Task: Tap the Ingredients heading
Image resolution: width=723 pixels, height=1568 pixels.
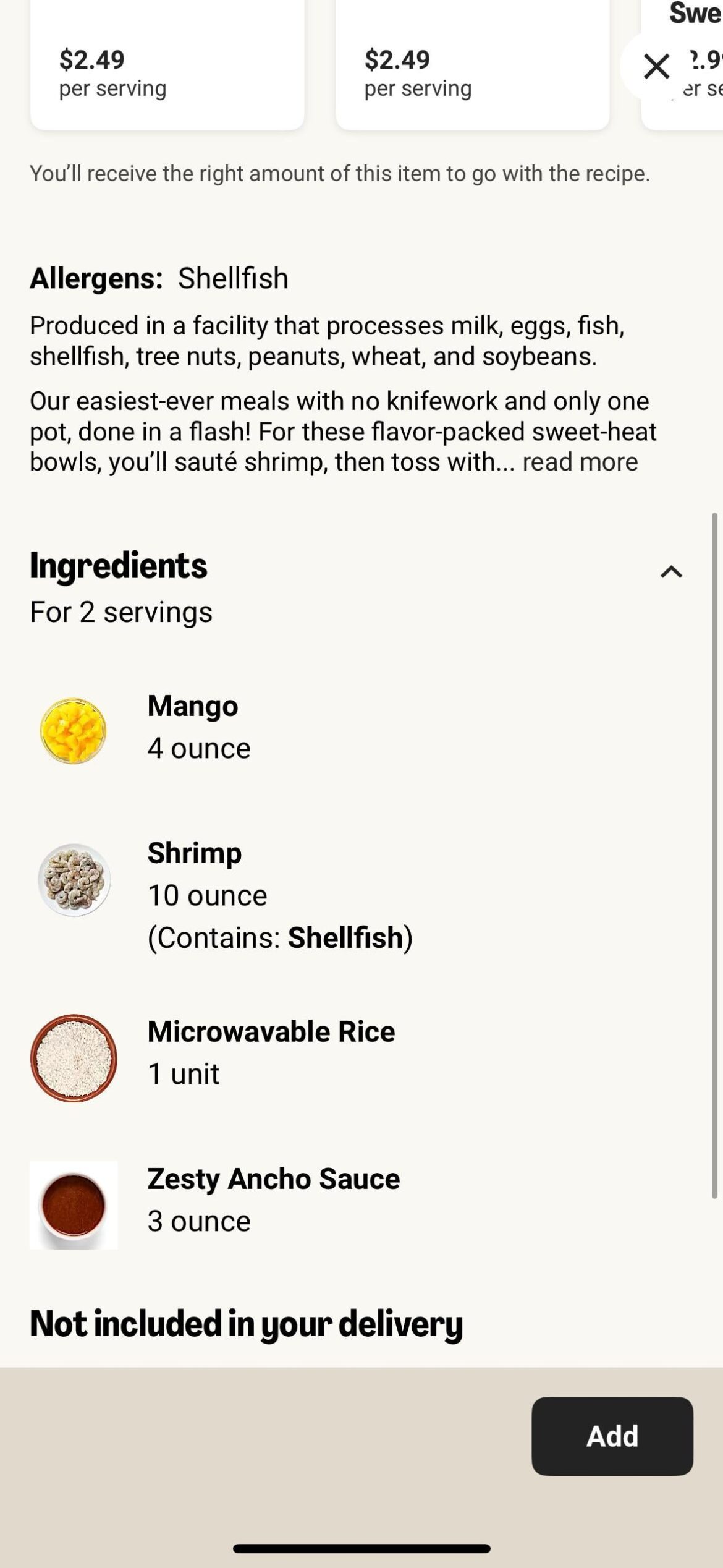Action: 118,566
